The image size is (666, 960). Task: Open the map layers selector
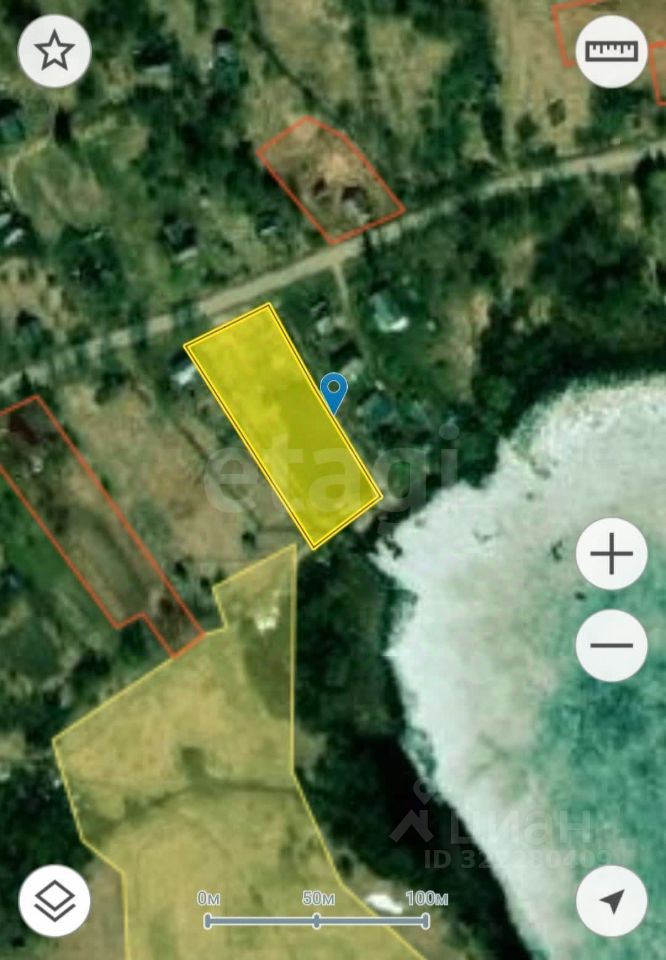pyautogui.click(x=54, y=900)
